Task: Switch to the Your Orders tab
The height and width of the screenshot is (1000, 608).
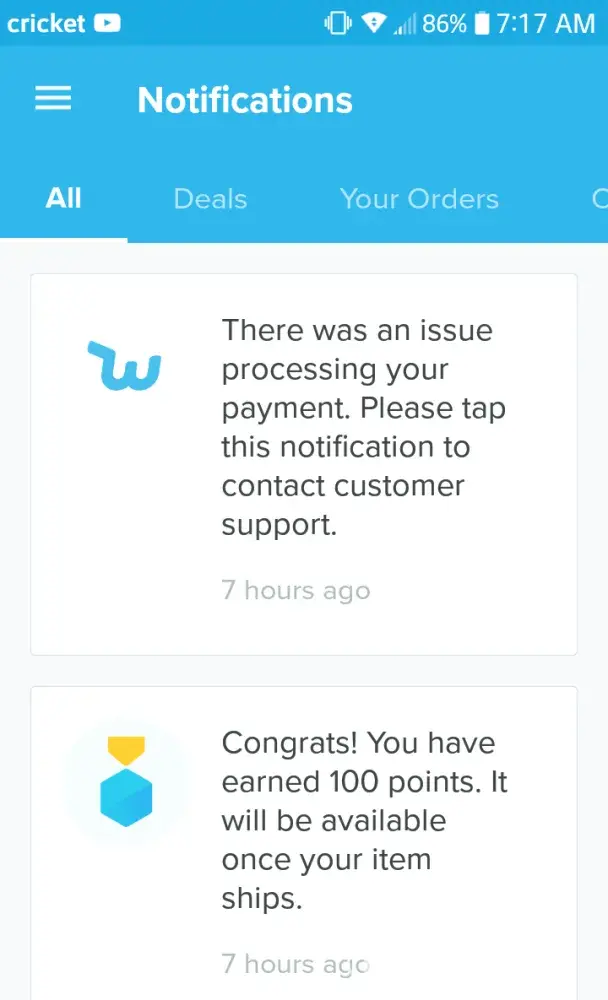Action: pos(419,198)
